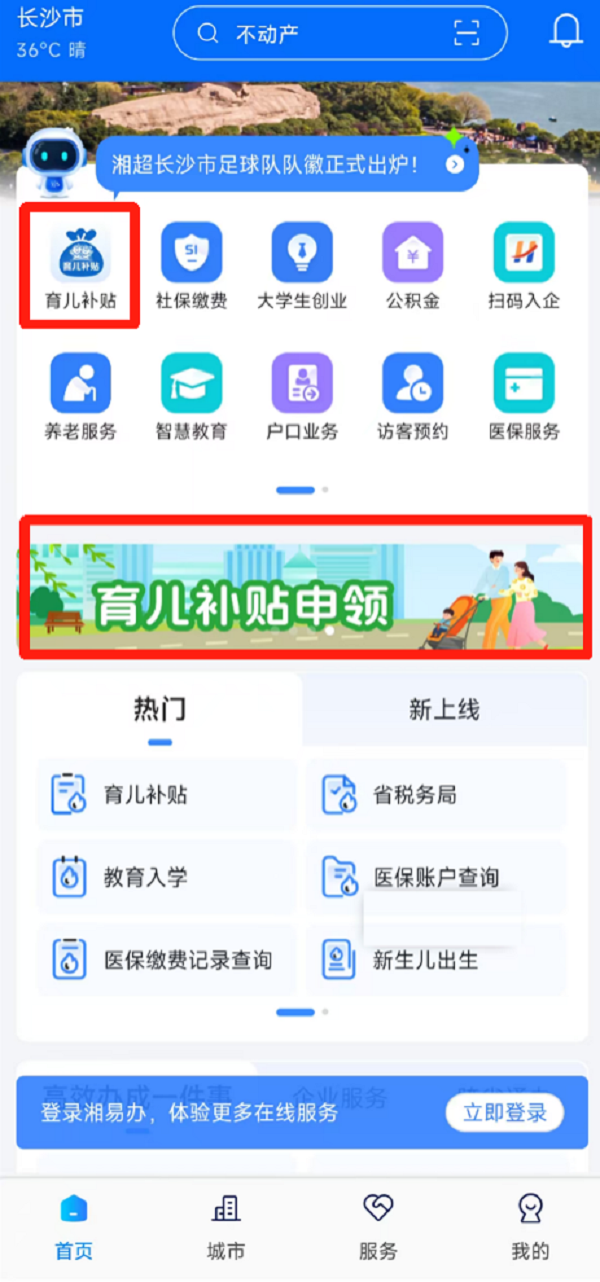This screenshot has height=1282, width=600.
Task: Change city from 长沙市
Action: click(x=50, y=17)
